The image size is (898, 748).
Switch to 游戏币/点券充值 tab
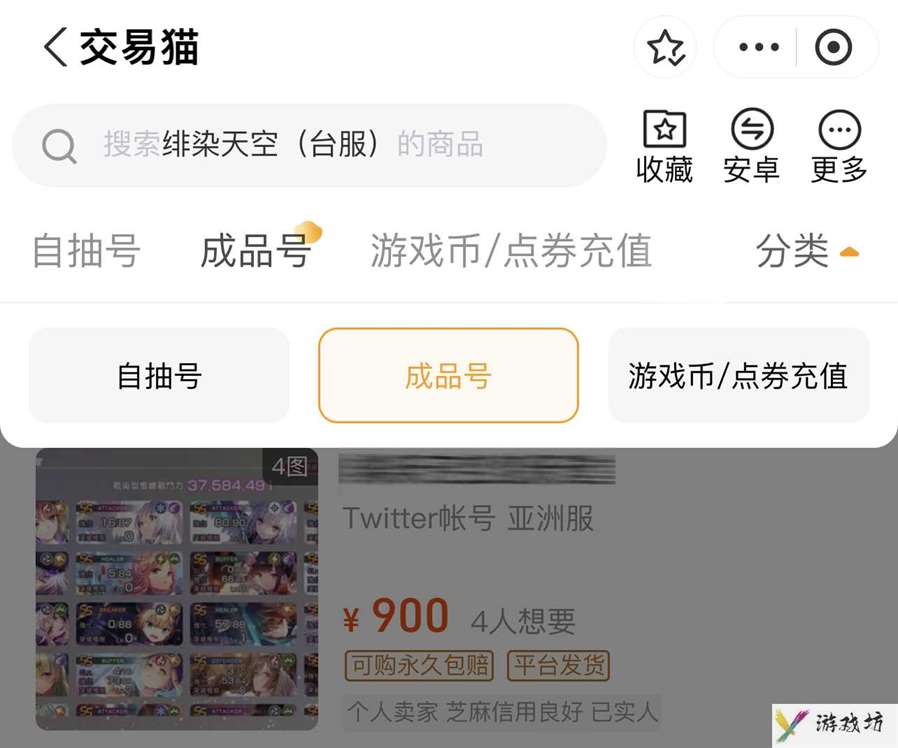(511, 251)
